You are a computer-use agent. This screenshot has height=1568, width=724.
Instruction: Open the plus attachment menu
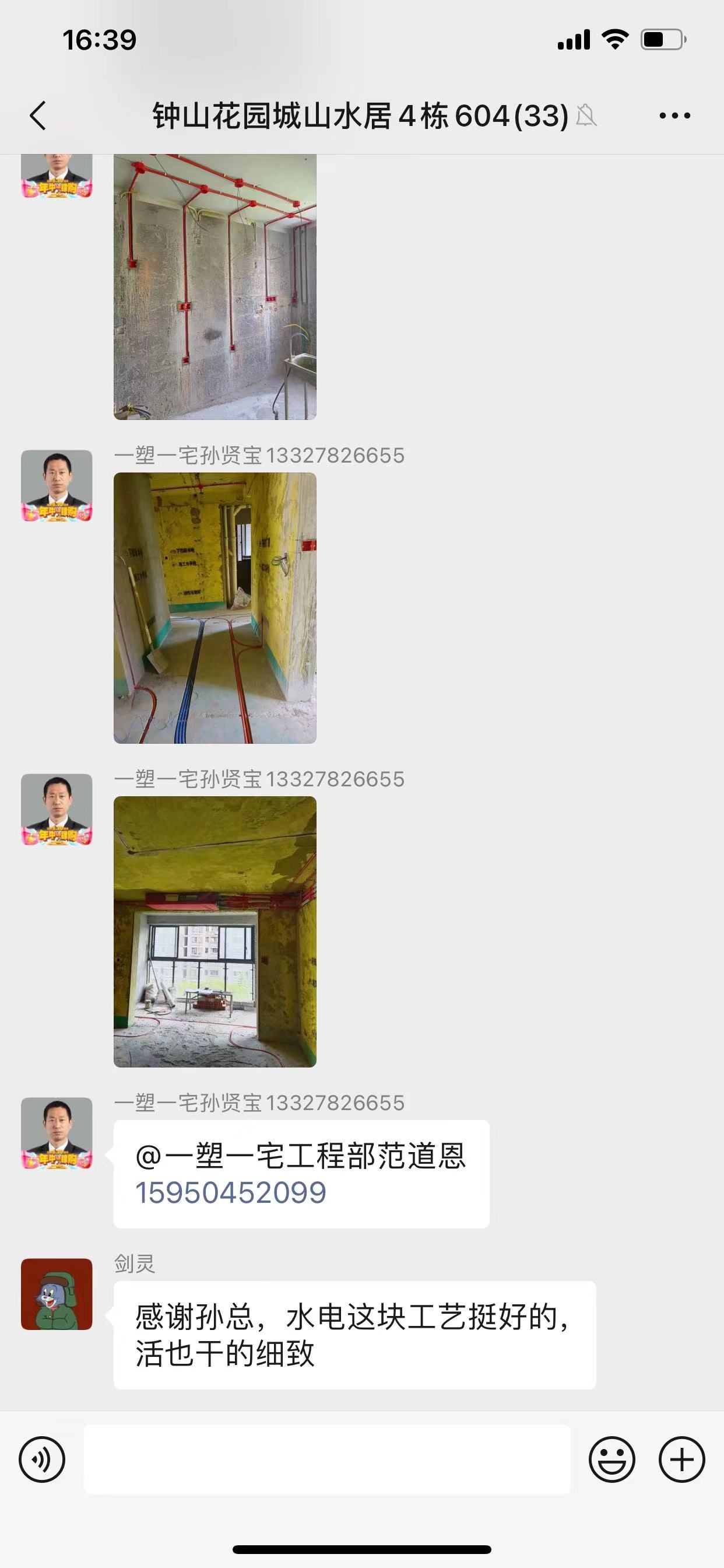pos(681,1459)
